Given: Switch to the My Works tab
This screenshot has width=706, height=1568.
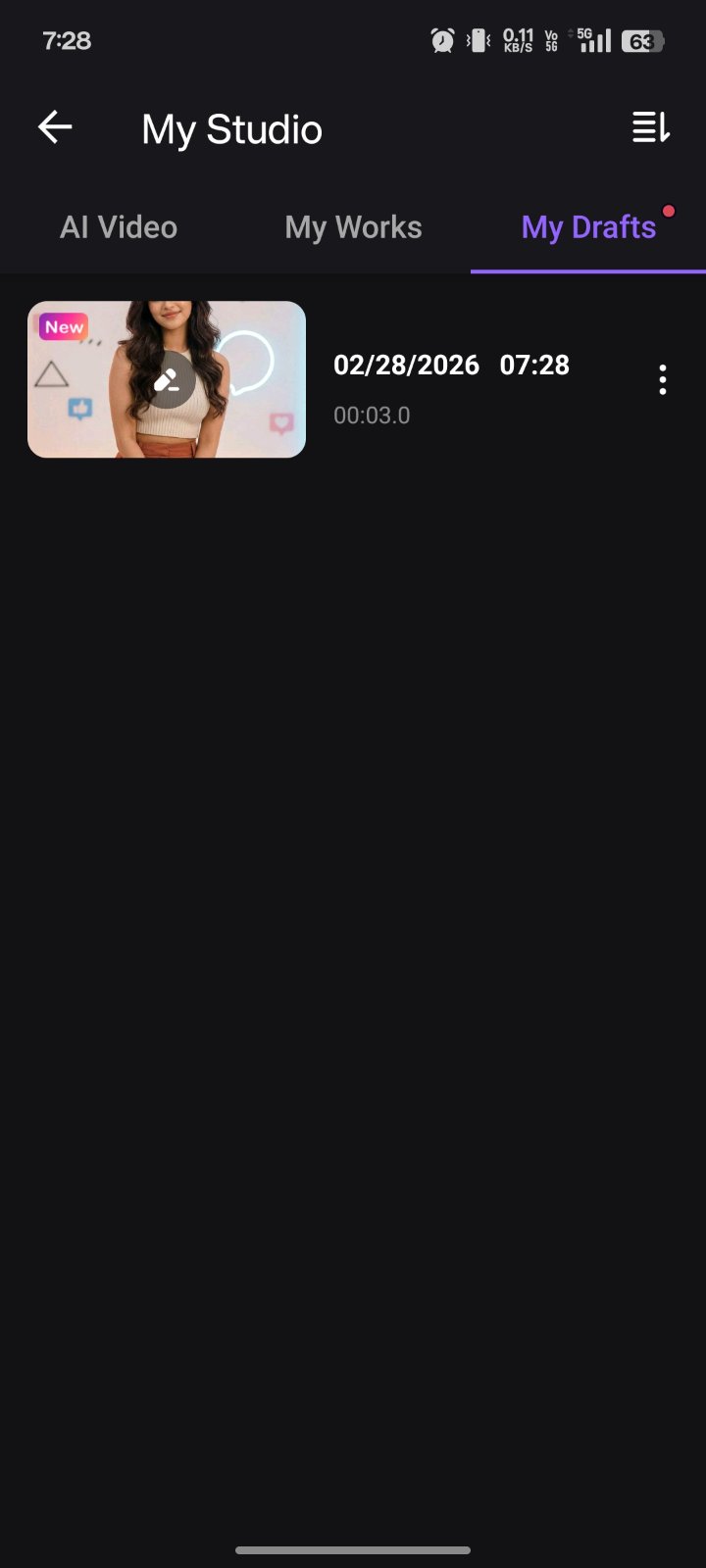Looking at the screenshot, I should (353, 227).
